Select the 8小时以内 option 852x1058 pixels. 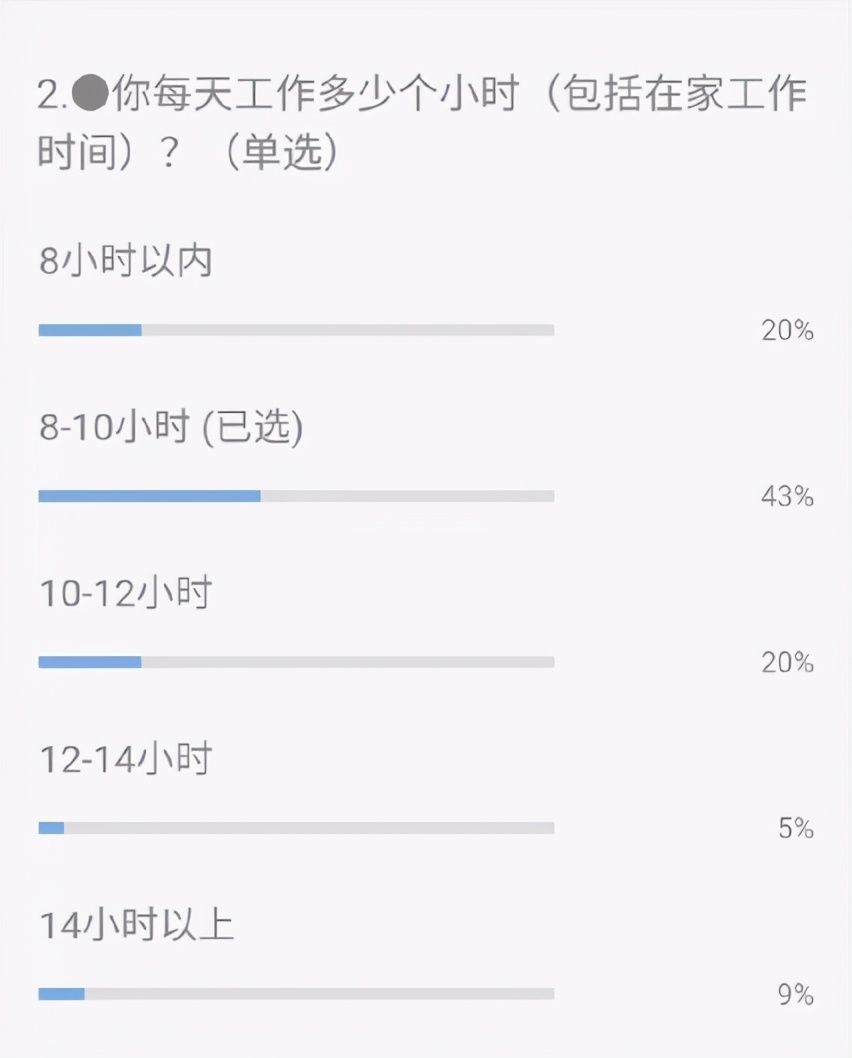tap(125, 261)
